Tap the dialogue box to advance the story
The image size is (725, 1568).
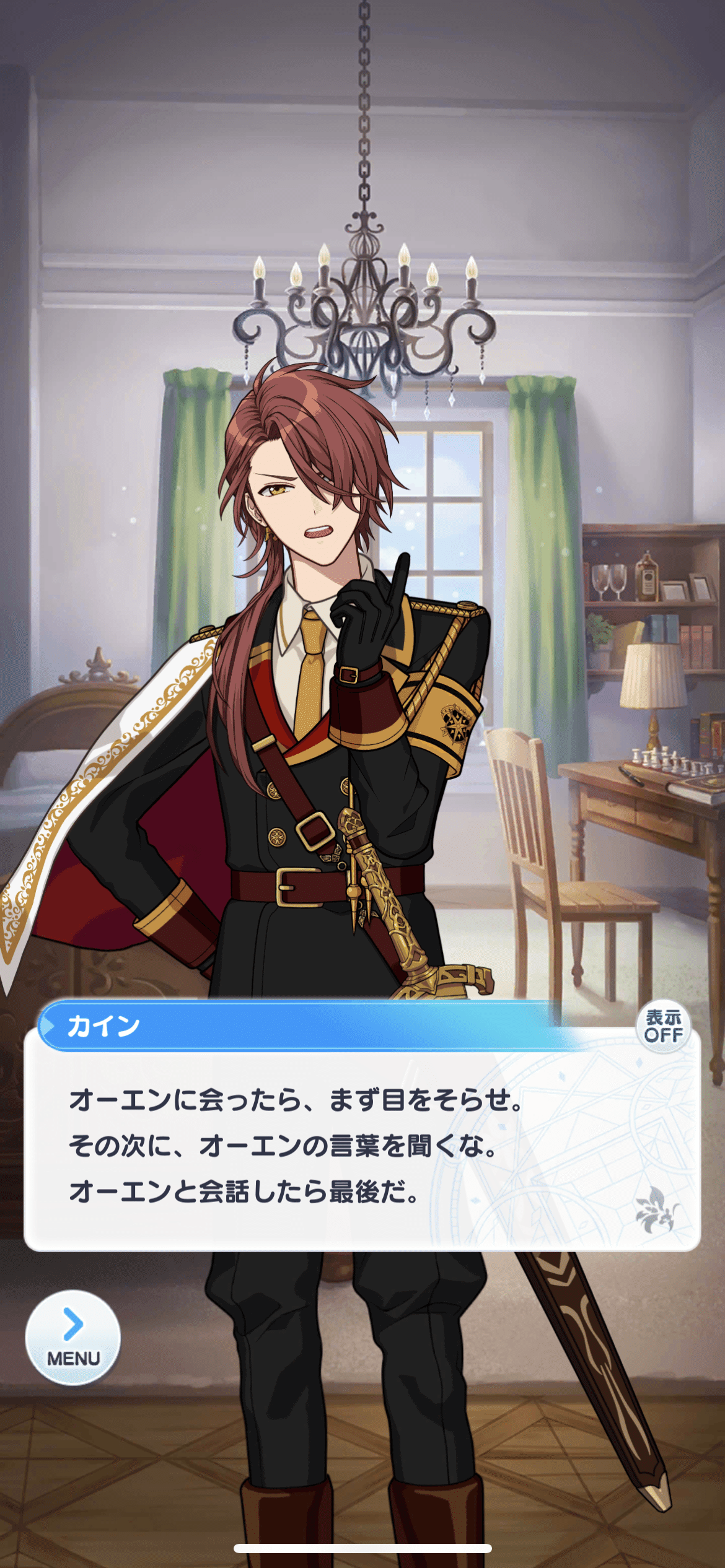pyautogui.click(x=362, y=1146)
